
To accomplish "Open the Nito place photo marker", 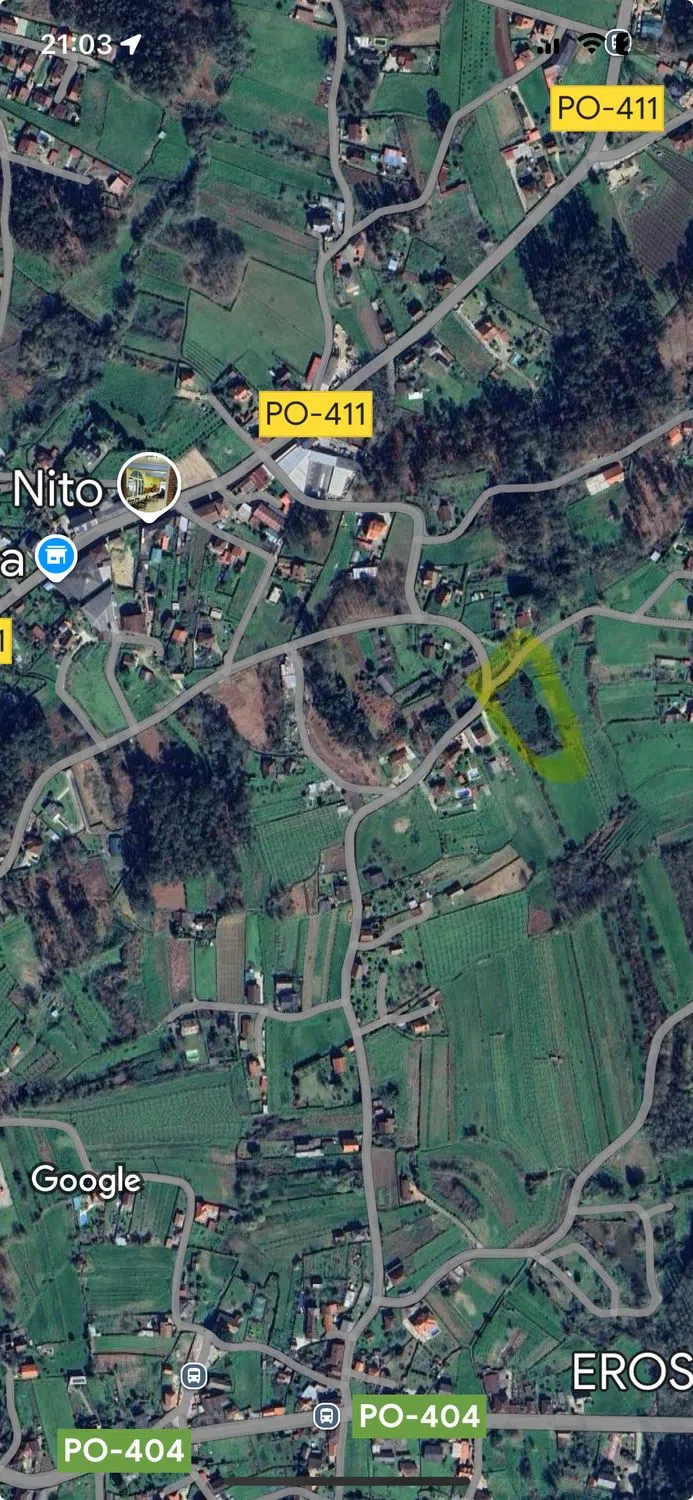I will [x=149, y=485].
